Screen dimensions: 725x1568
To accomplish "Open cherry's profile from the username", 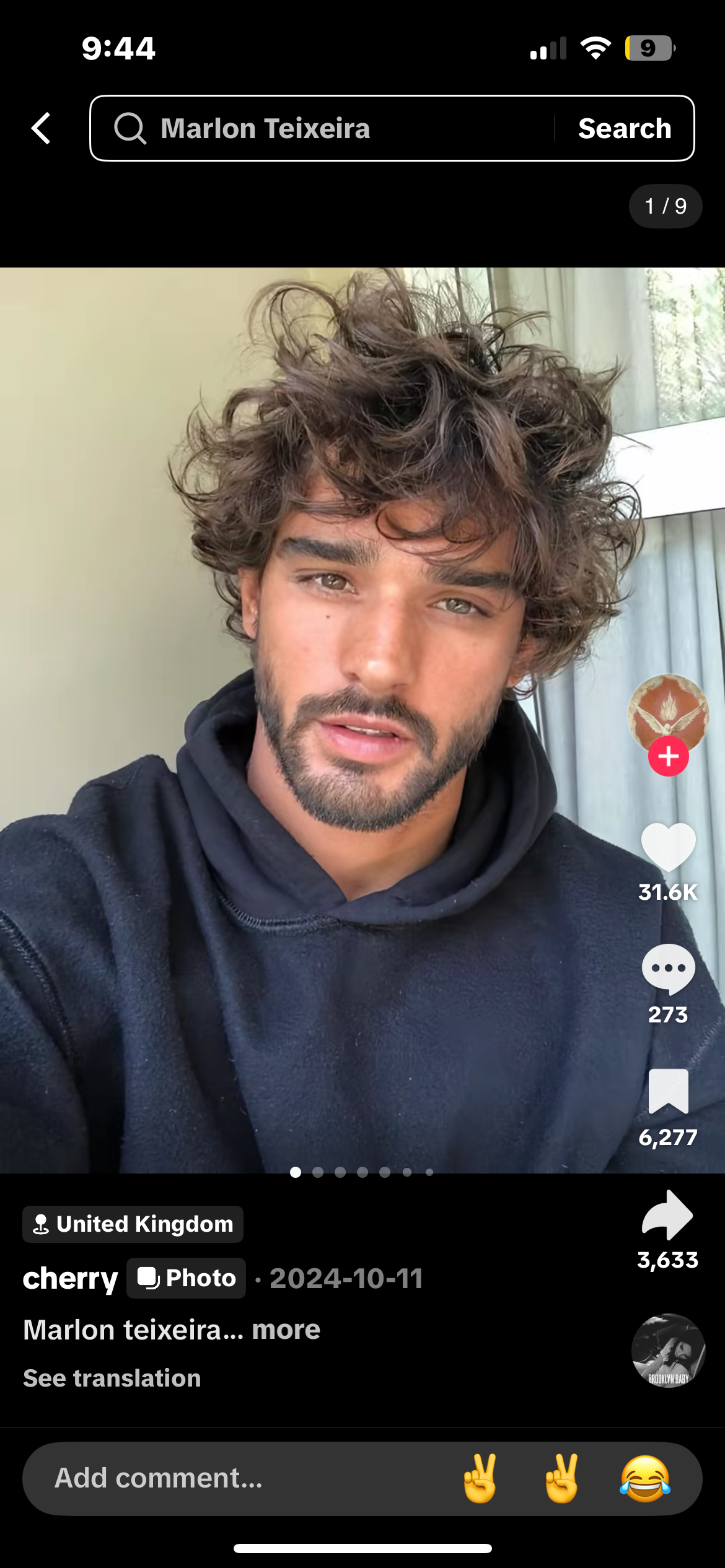I will click(70, 1278).
